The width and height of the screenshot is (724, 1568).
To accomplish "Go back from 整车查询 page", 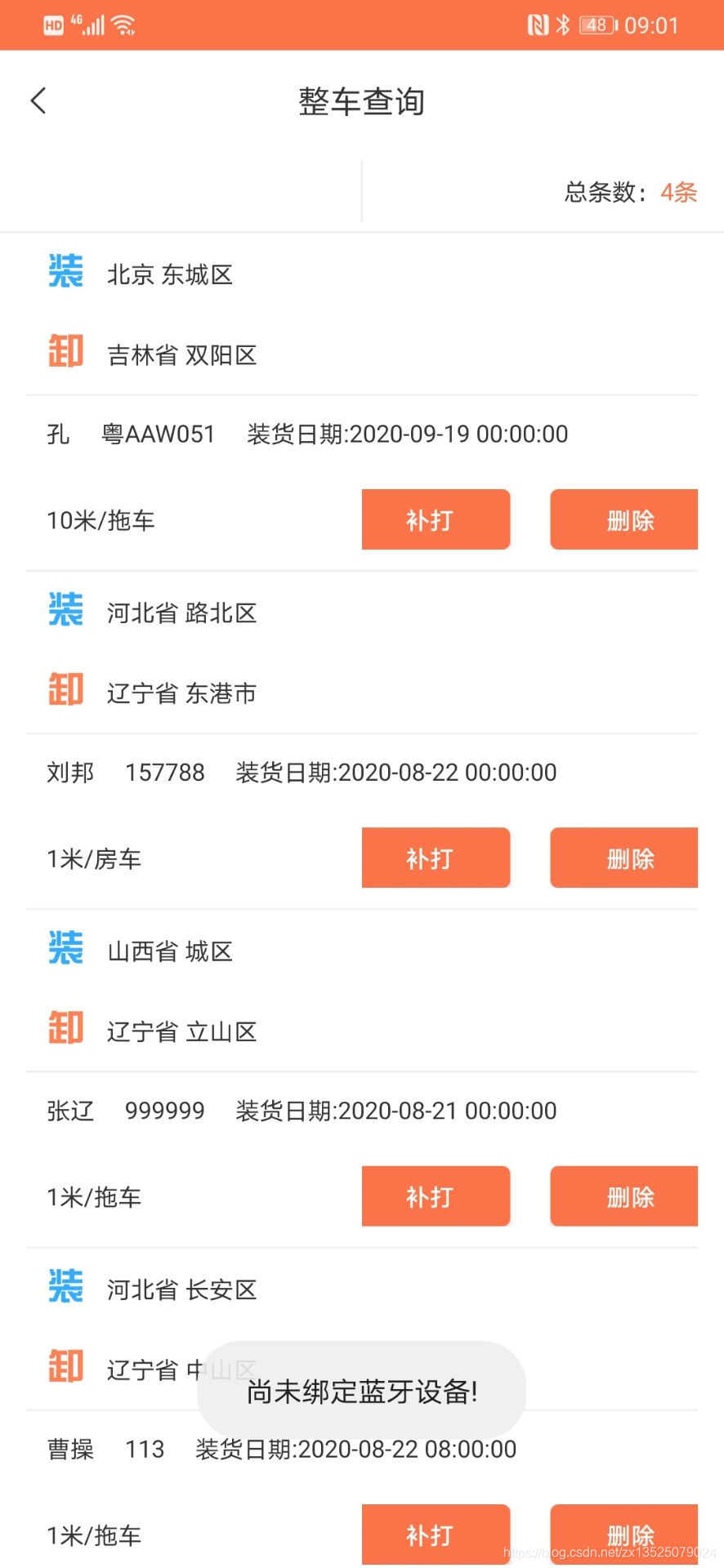I will pyautogui.click(x=38, y=101).
